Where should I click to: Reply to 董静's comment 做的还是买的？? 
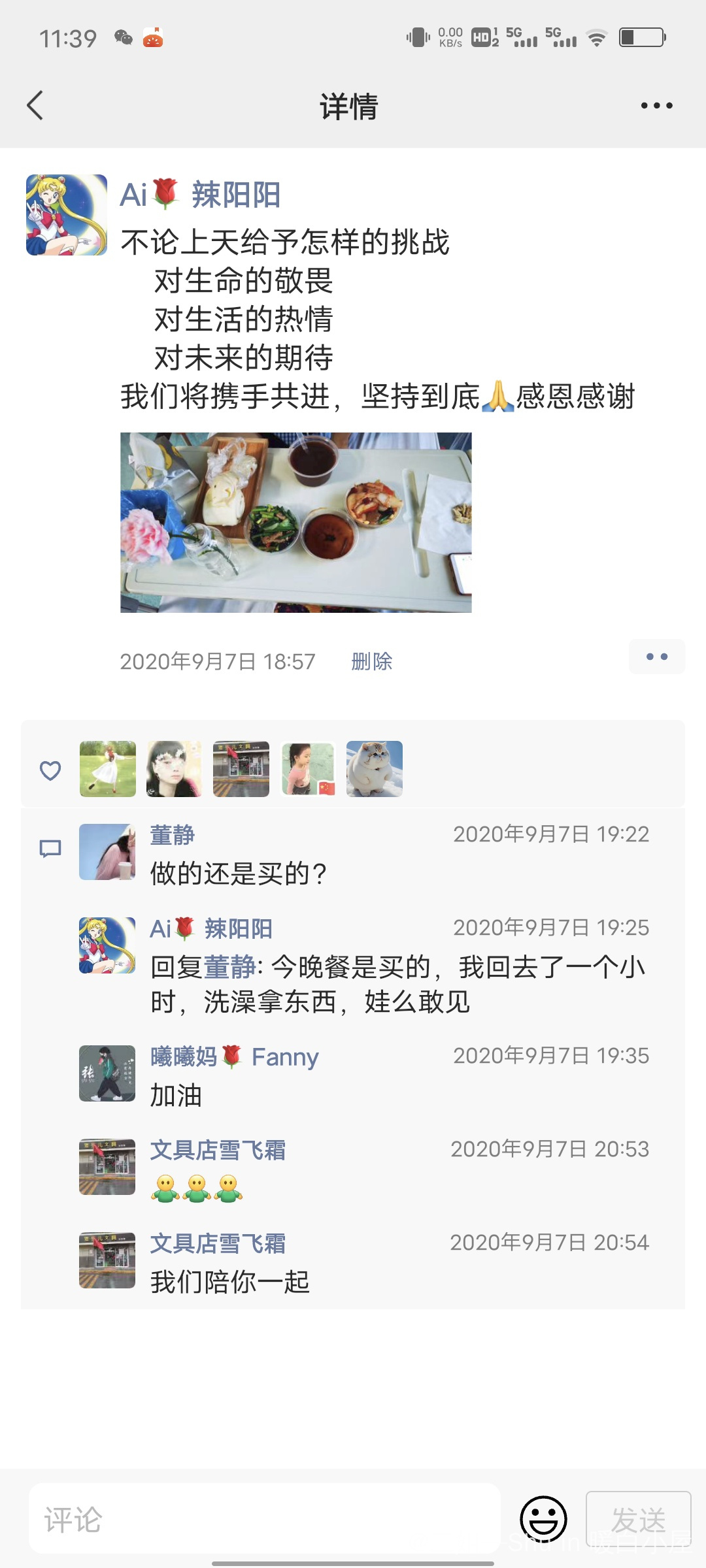[x=238, y=874]
